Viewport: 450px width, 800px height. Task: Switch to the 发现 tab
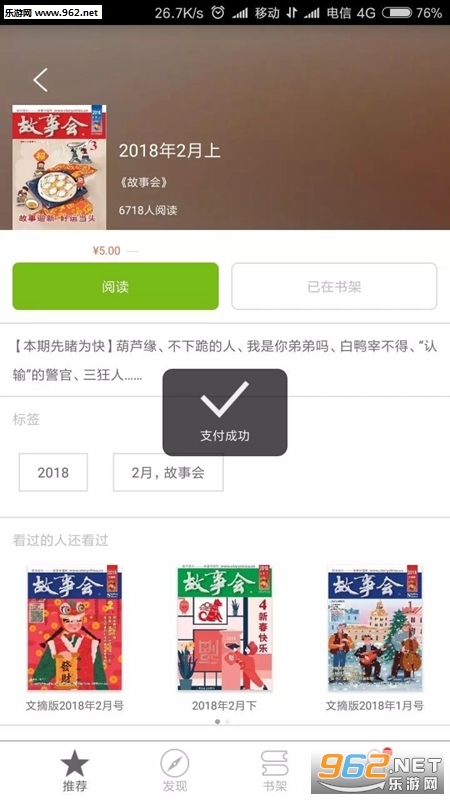[x=174, y=770]
